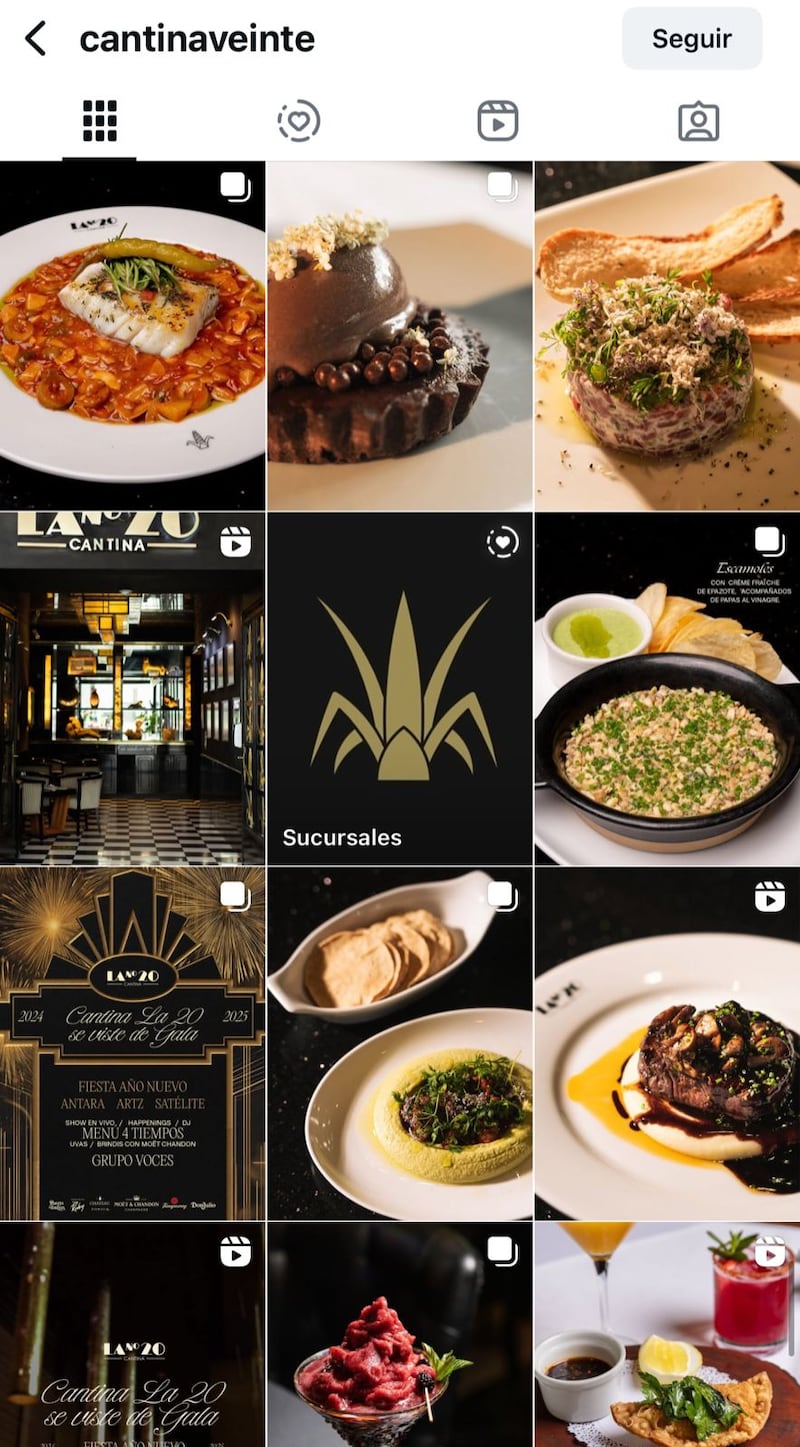Switch to the Reels tab
This screenshot has width=800, height=1447.
497,121
